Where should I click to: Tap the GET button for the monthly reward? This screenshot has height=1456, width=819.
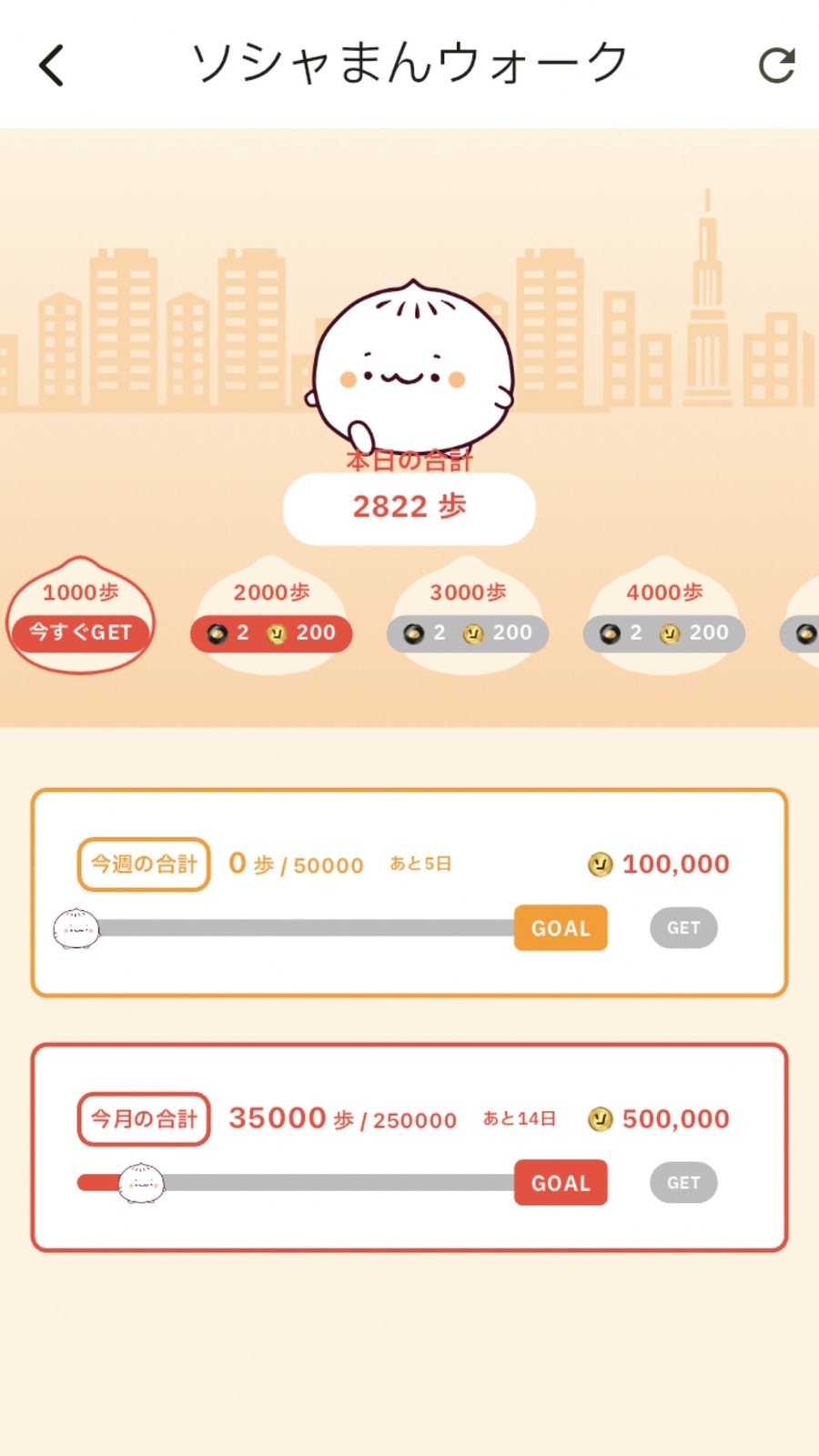coord(682,1182)
